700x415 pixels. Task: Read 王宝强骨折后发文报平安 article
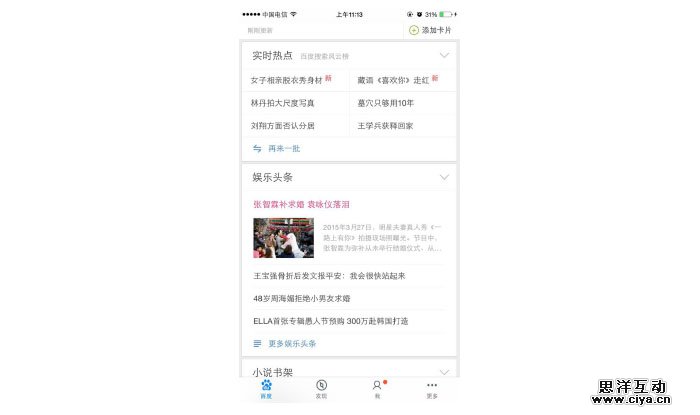click(x=329, y=275)
